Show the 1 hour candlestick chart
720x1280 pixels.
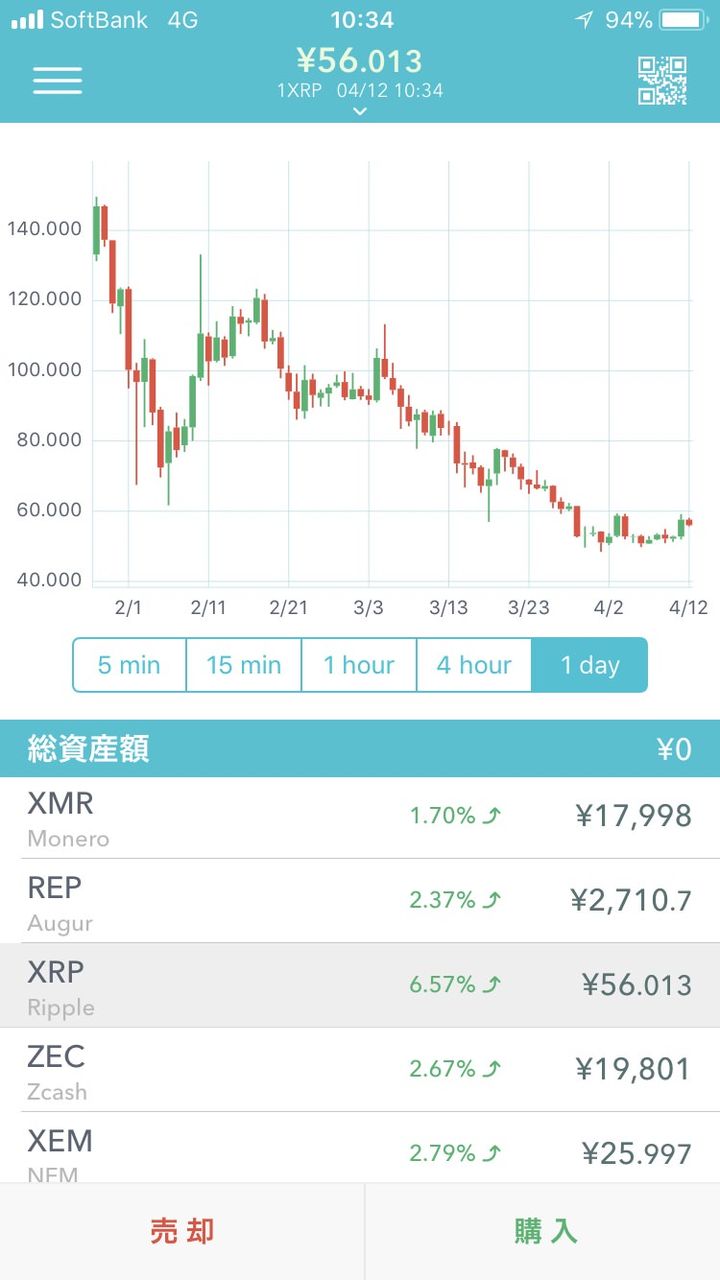coord(359,665)
